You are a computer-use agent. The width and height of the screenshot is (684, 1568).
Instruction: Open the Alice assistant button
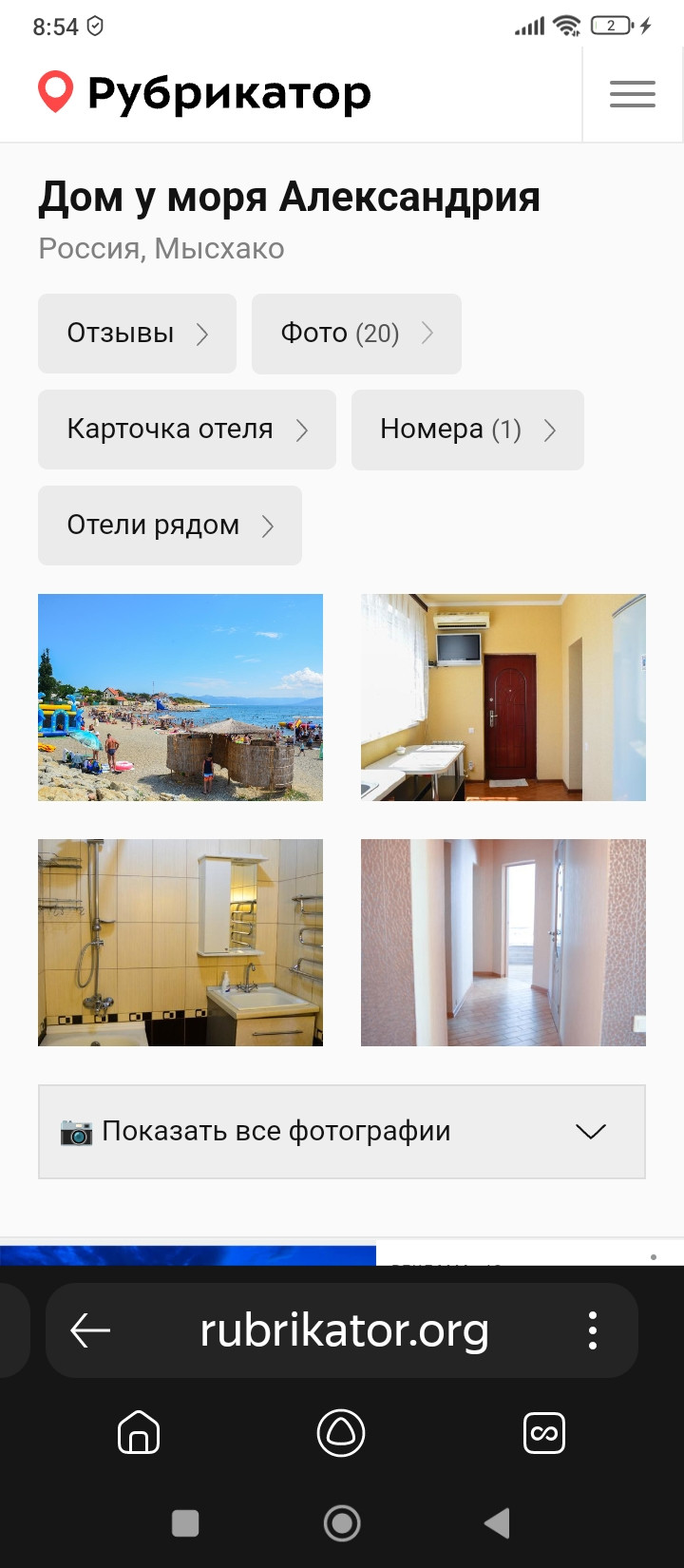point(341,1433)
